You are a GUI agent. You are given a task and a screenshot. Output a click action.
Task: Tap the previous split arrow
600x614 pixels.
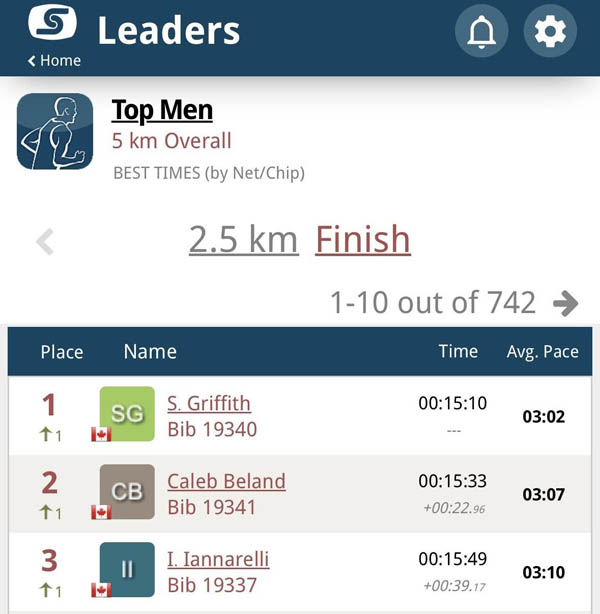pos(45,242)
